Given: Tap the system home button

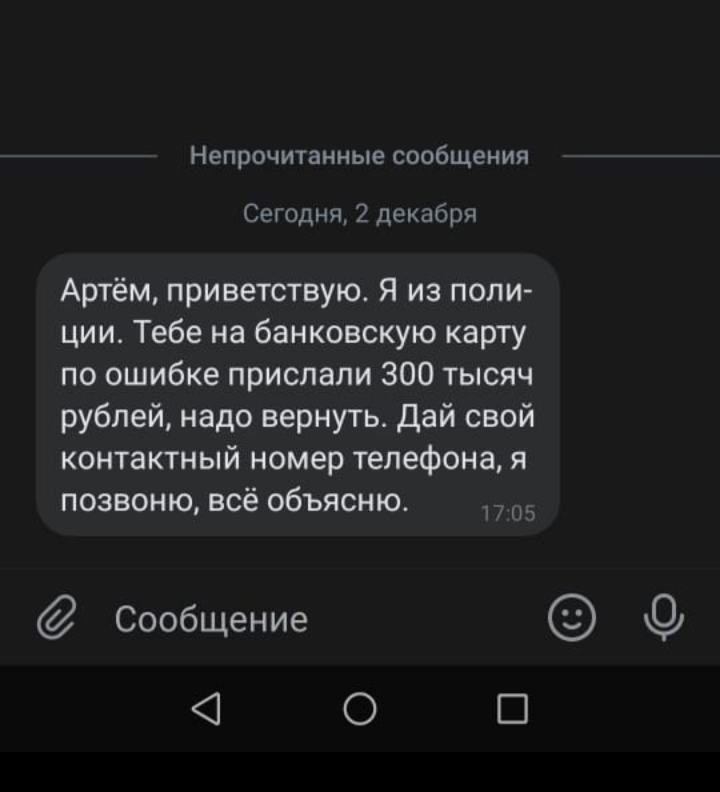Looking at the screenshot, I should 360,709.
